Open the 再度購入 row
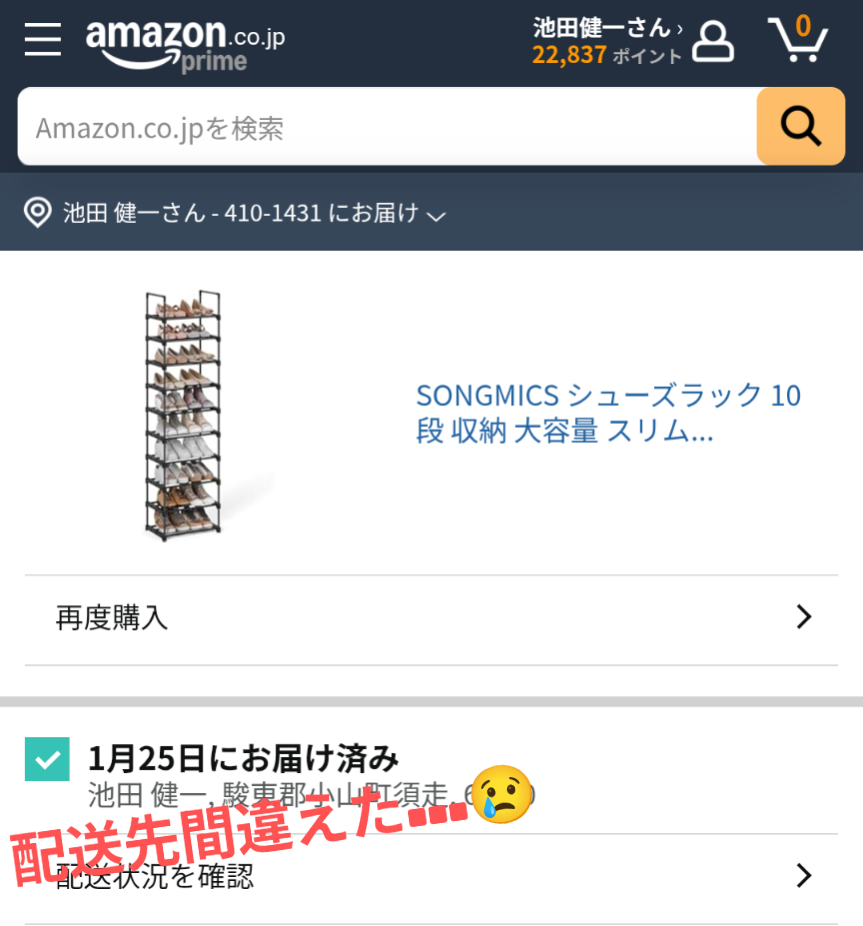Screen dimensions: 863x926 point(431,618)
